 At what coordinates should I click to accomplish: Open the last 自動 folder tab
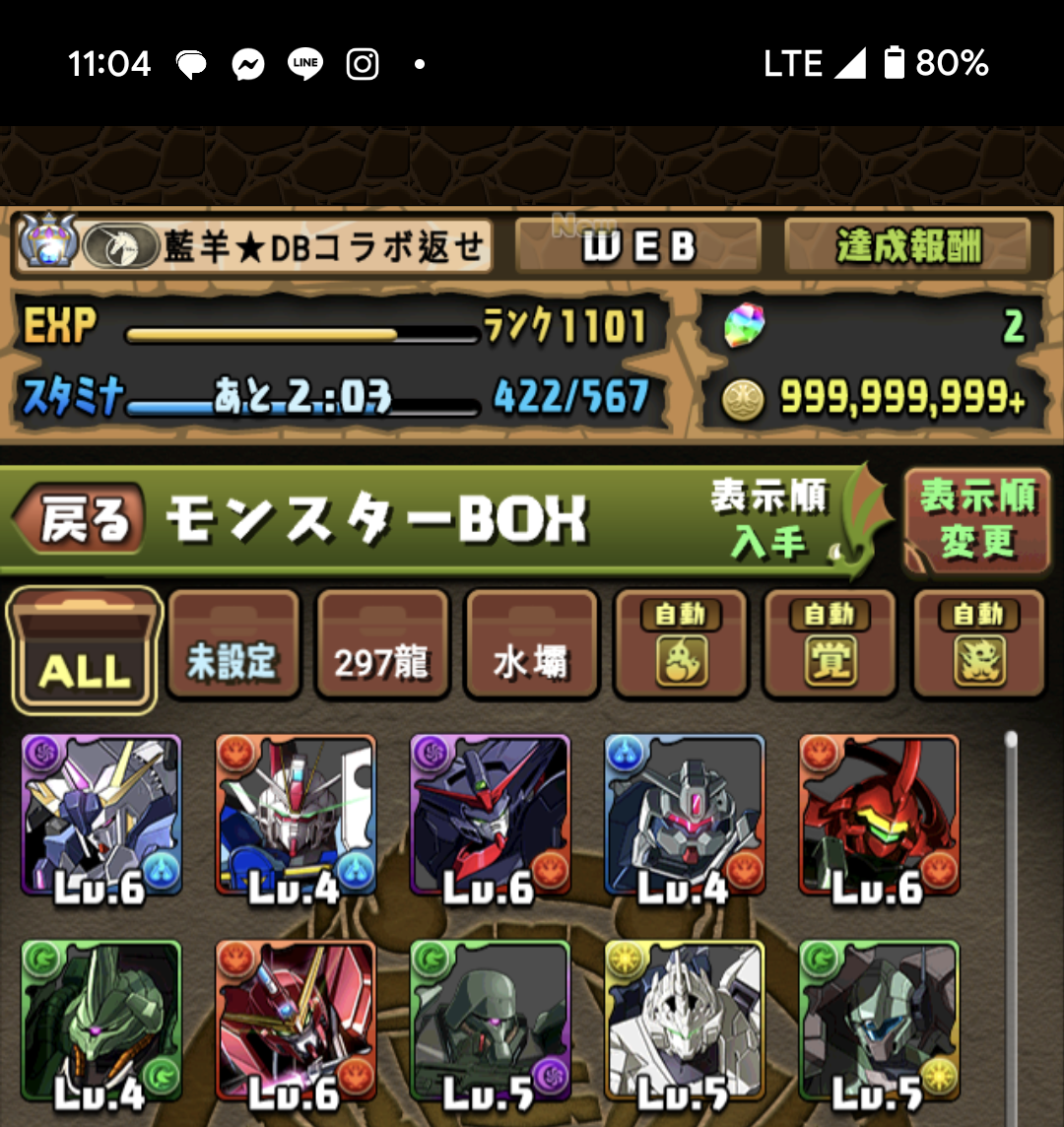pos(977,646)
